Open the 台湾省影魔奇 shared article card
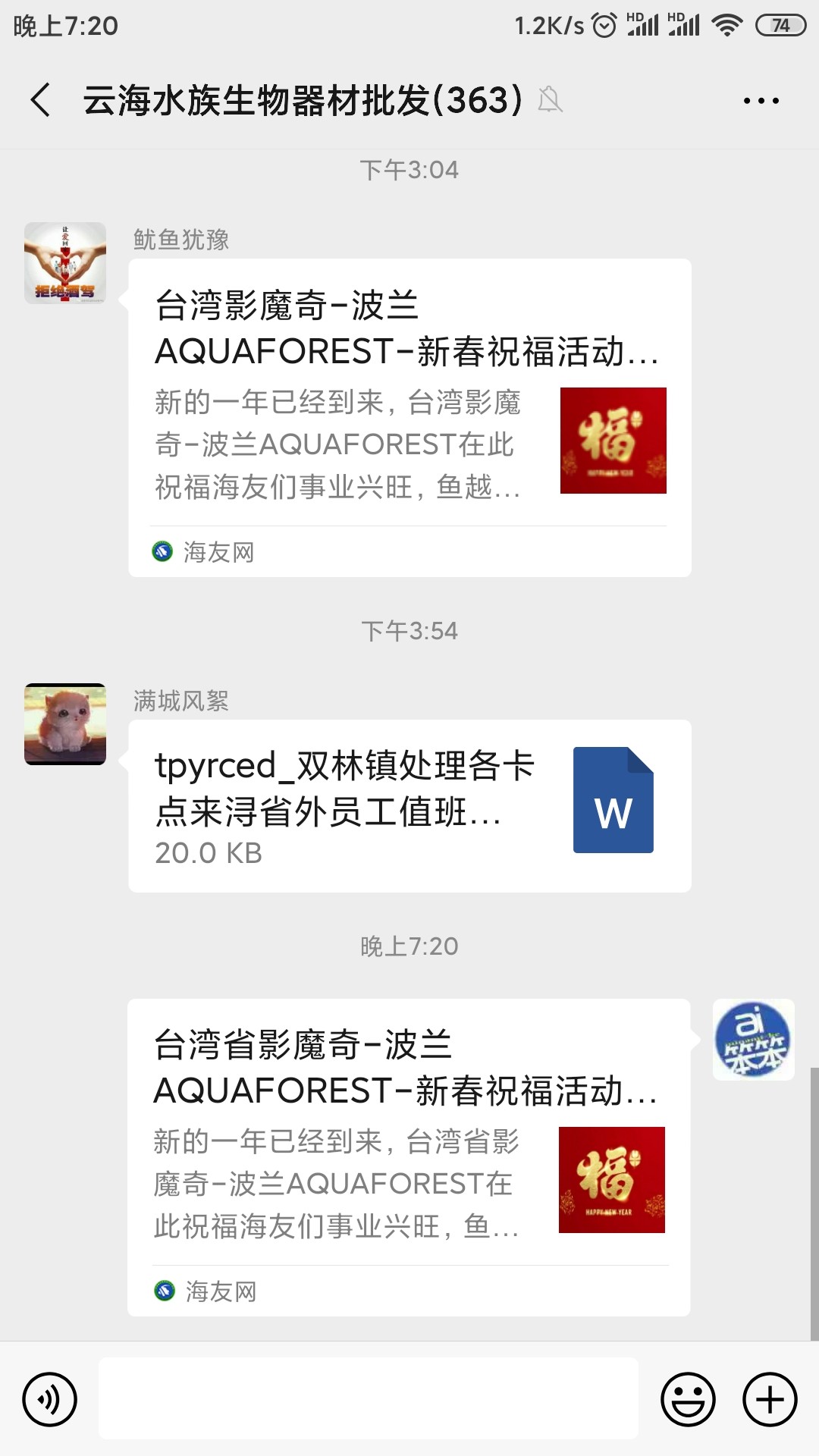This screenshot has height=1456, width=819. coord(408,1156)
